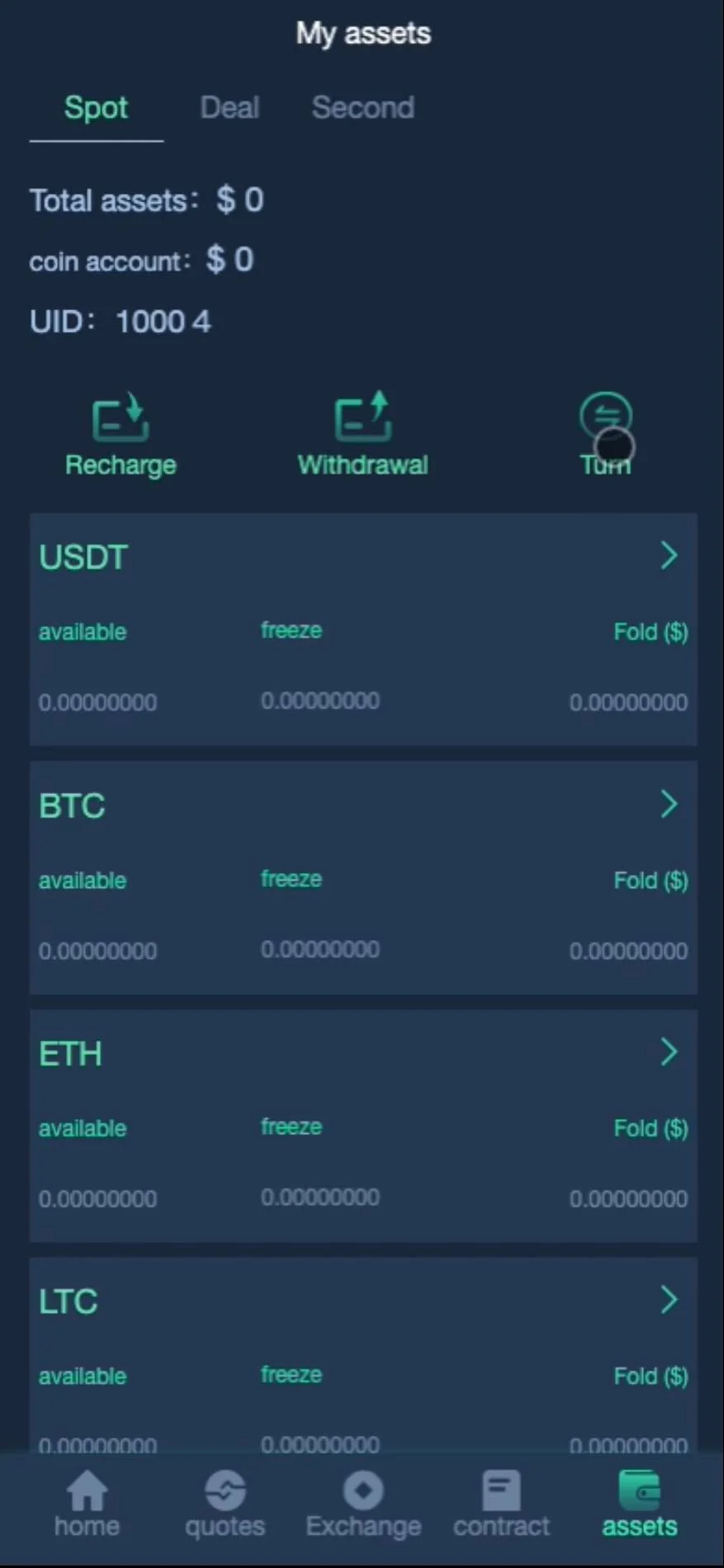Switch to the Deal tab
The width and height of the screenshot is (724, 1568).
pos(230,108)
